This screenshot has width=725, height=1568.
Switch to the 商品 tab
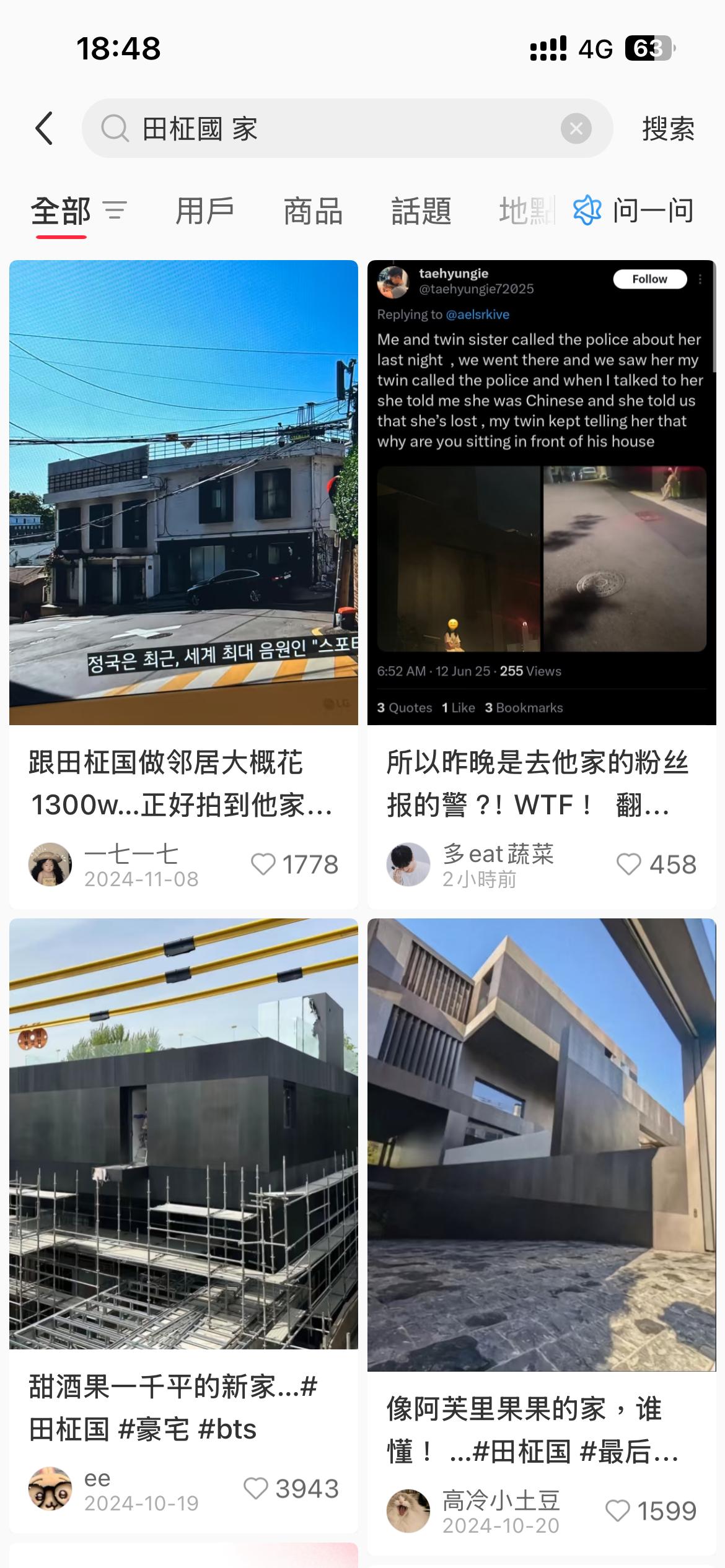pyautogui.click(x=313, y=211)
